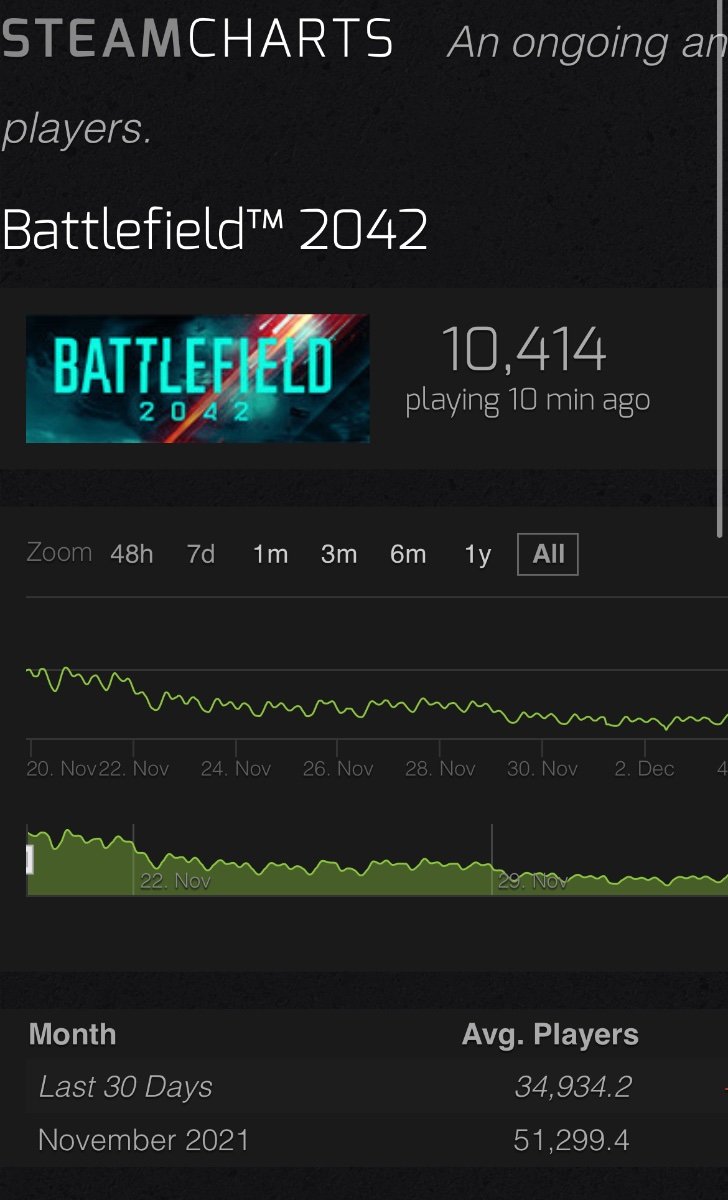Open the SteamCharts home logo link
This screenshot has height=1200, width=728.
(197, 39)
